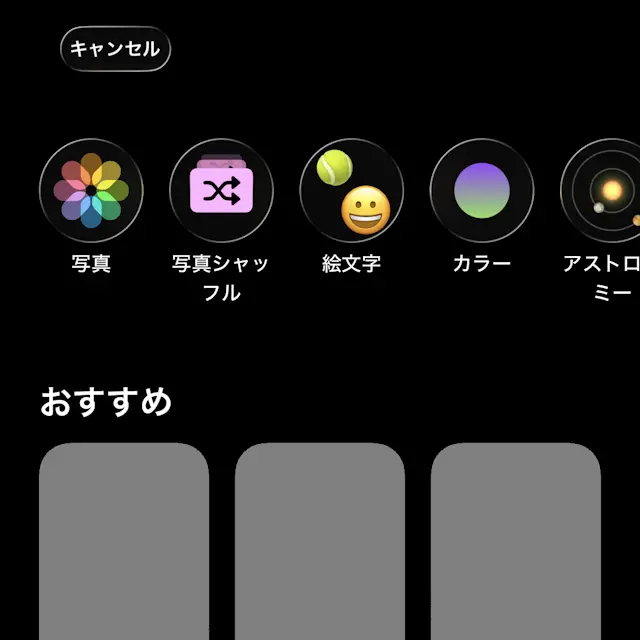Pick the カラー wallpaper option
The image size is (640, 640).
481,190
